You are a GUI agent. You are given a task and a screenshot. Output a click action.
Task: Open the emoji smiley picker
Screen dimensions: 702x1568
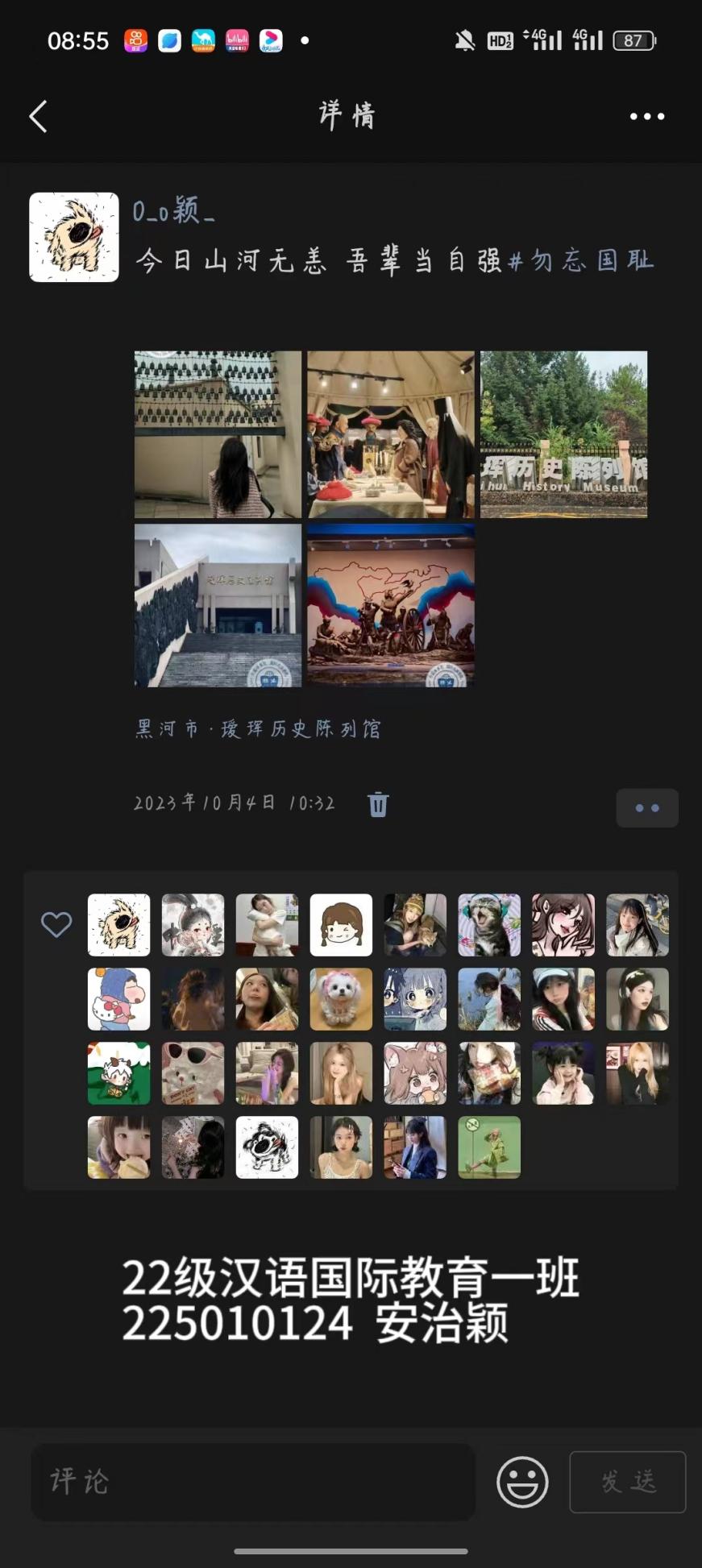click(522, 1481)
